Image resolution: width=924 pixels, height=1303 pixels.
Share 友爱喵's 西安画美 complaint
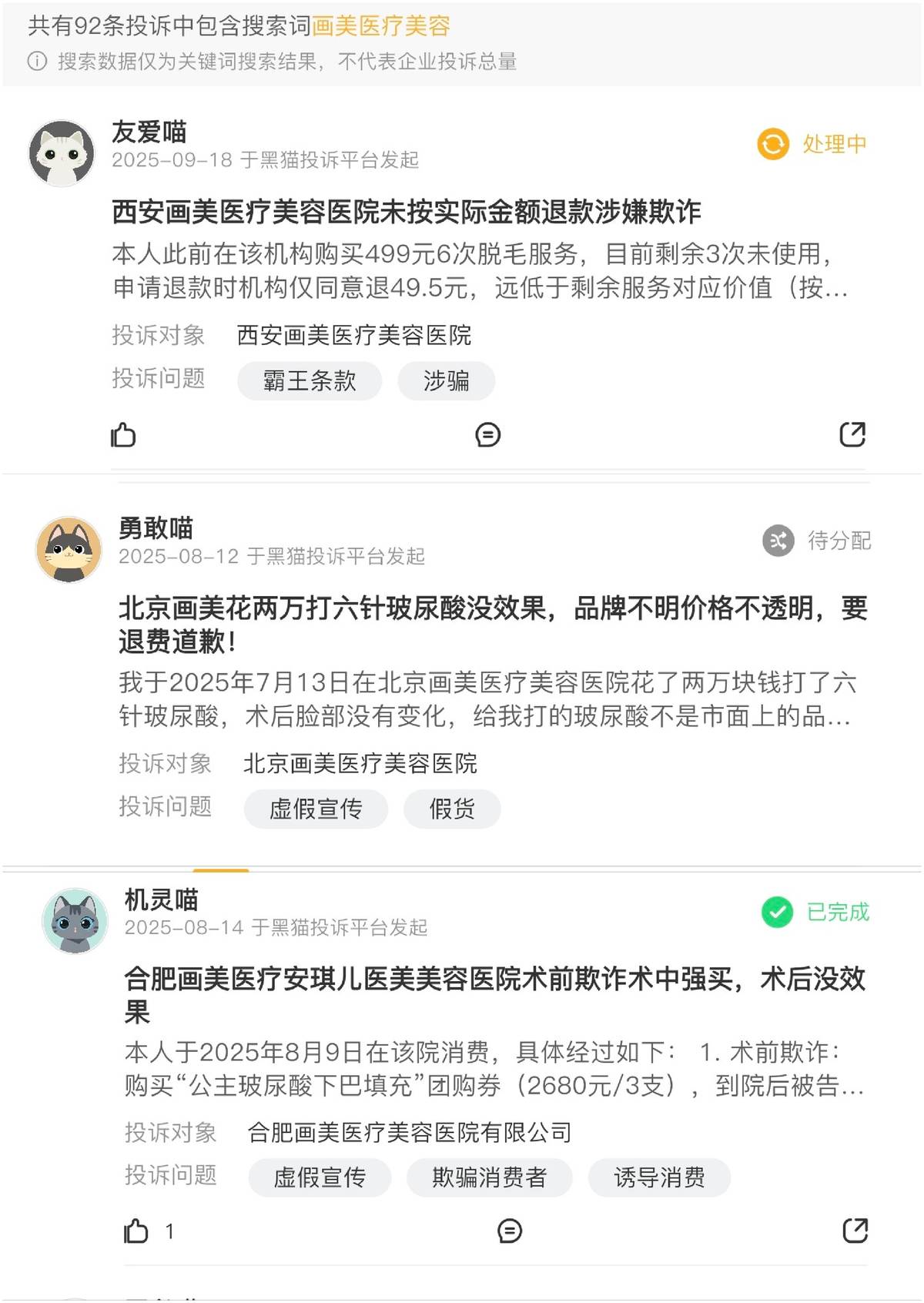(852, 434)
